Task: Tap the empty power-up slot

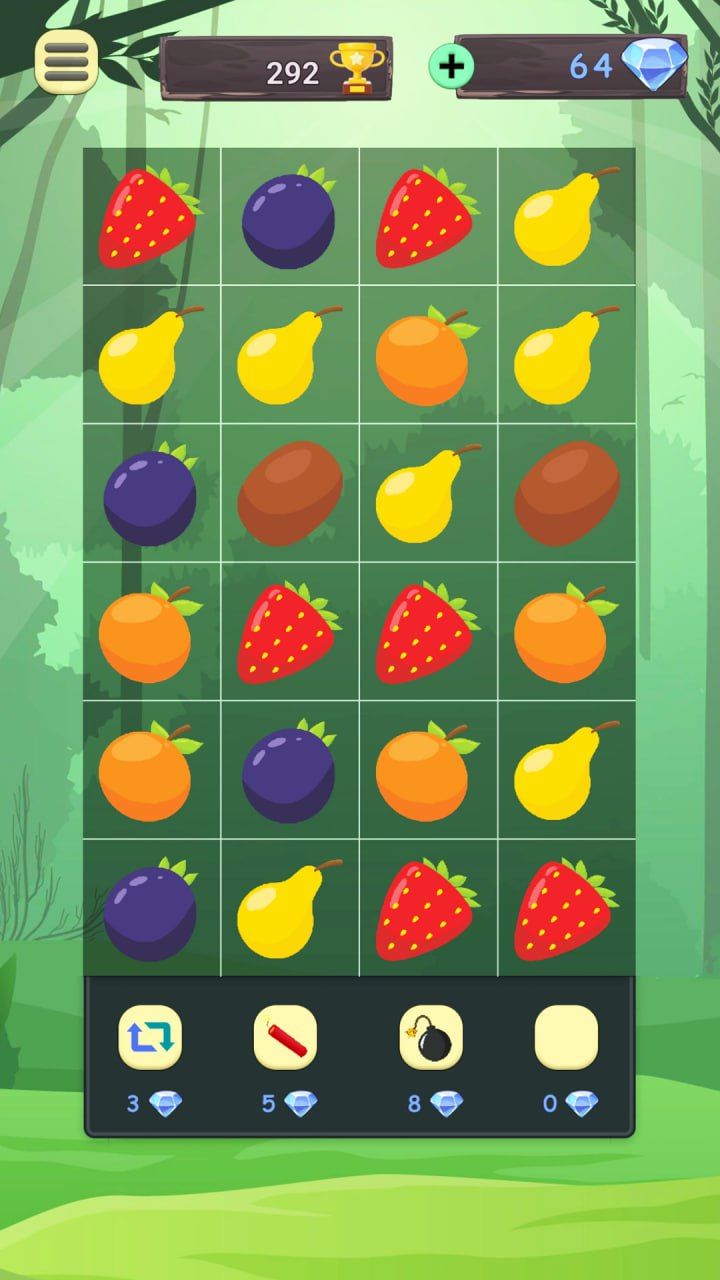Action: pos(566,1037)
